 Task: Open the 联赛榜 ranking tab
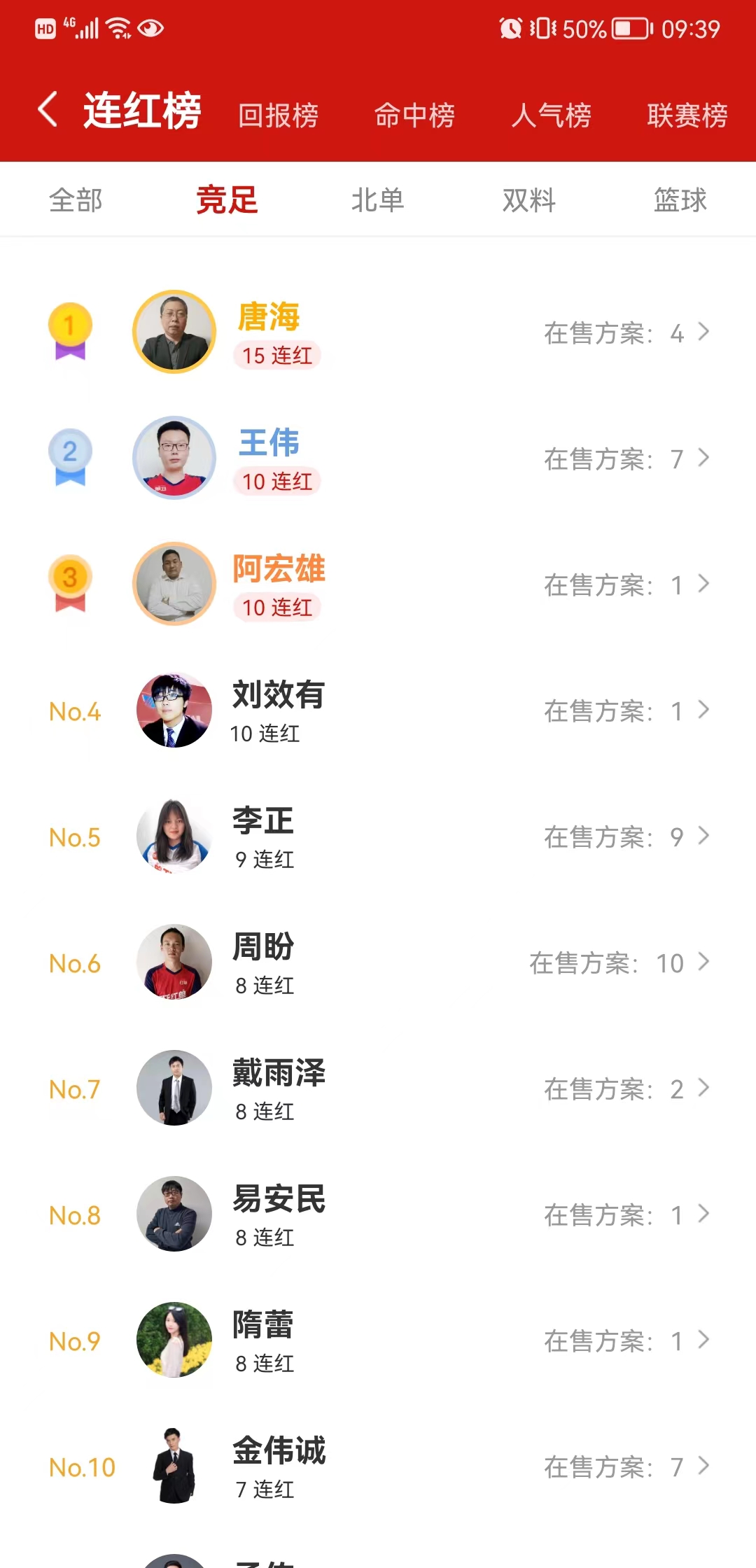point(687,115)
